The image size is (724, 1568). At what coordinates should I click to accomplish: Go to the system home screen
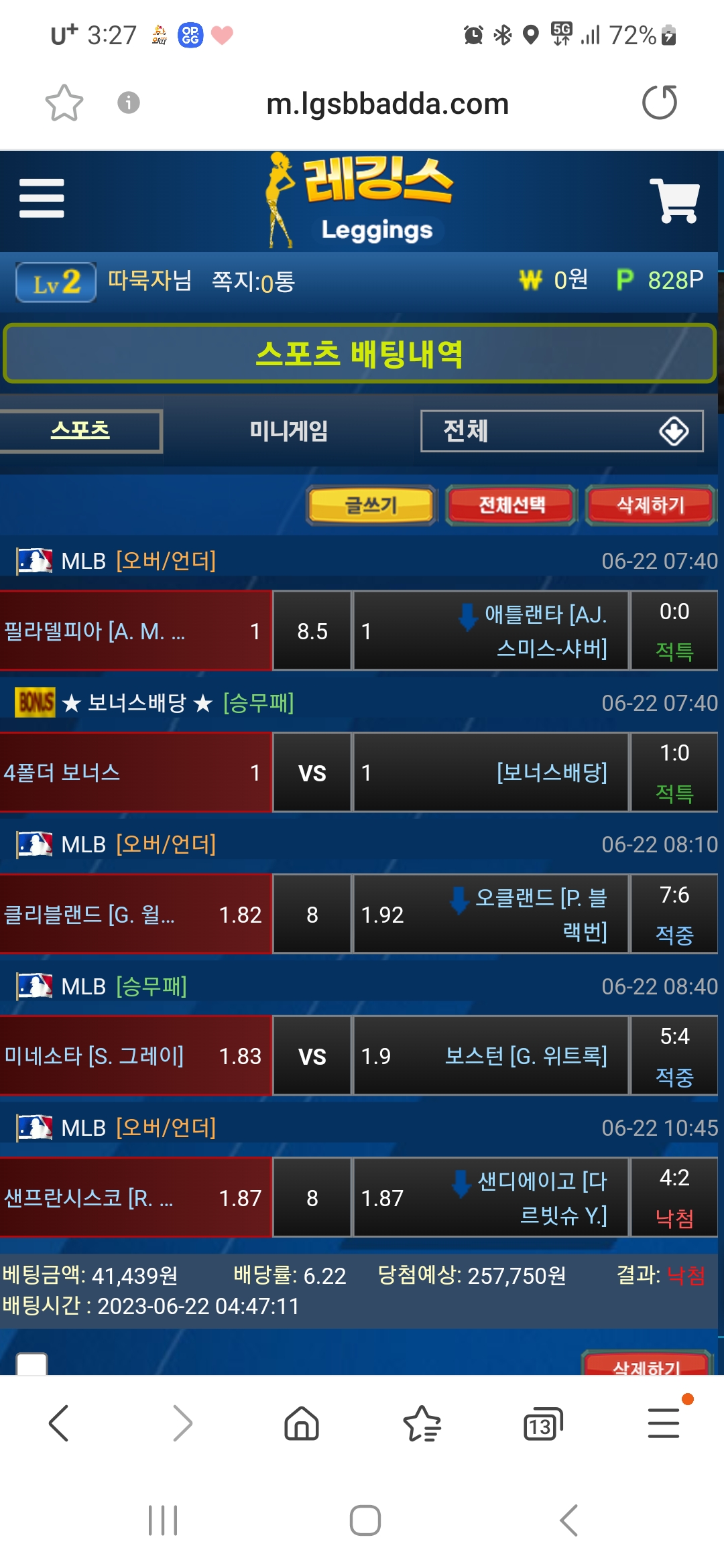pyautogui.click(x=365, y=1520)
